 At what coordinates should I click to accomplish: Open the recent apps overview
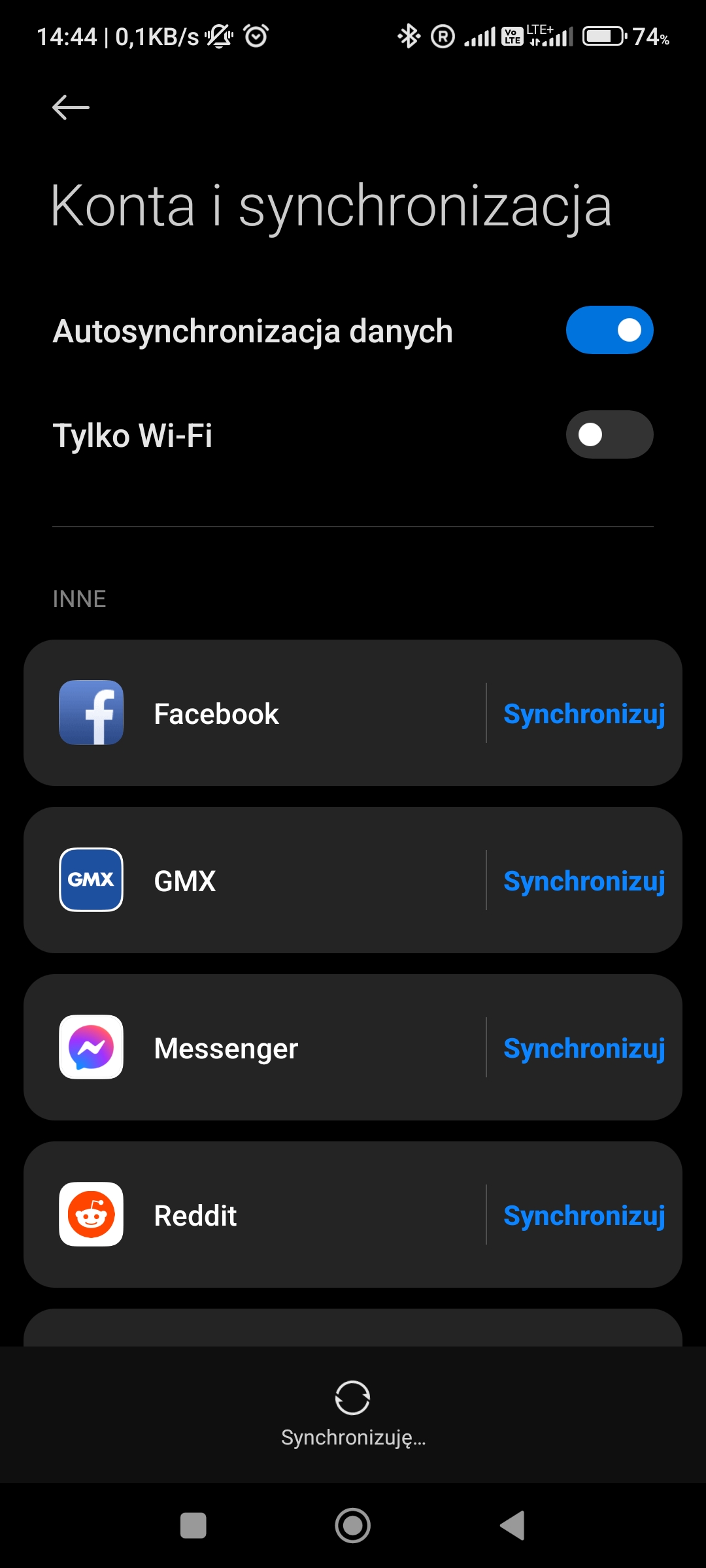pyautogui.click(x=193, y=1526)
